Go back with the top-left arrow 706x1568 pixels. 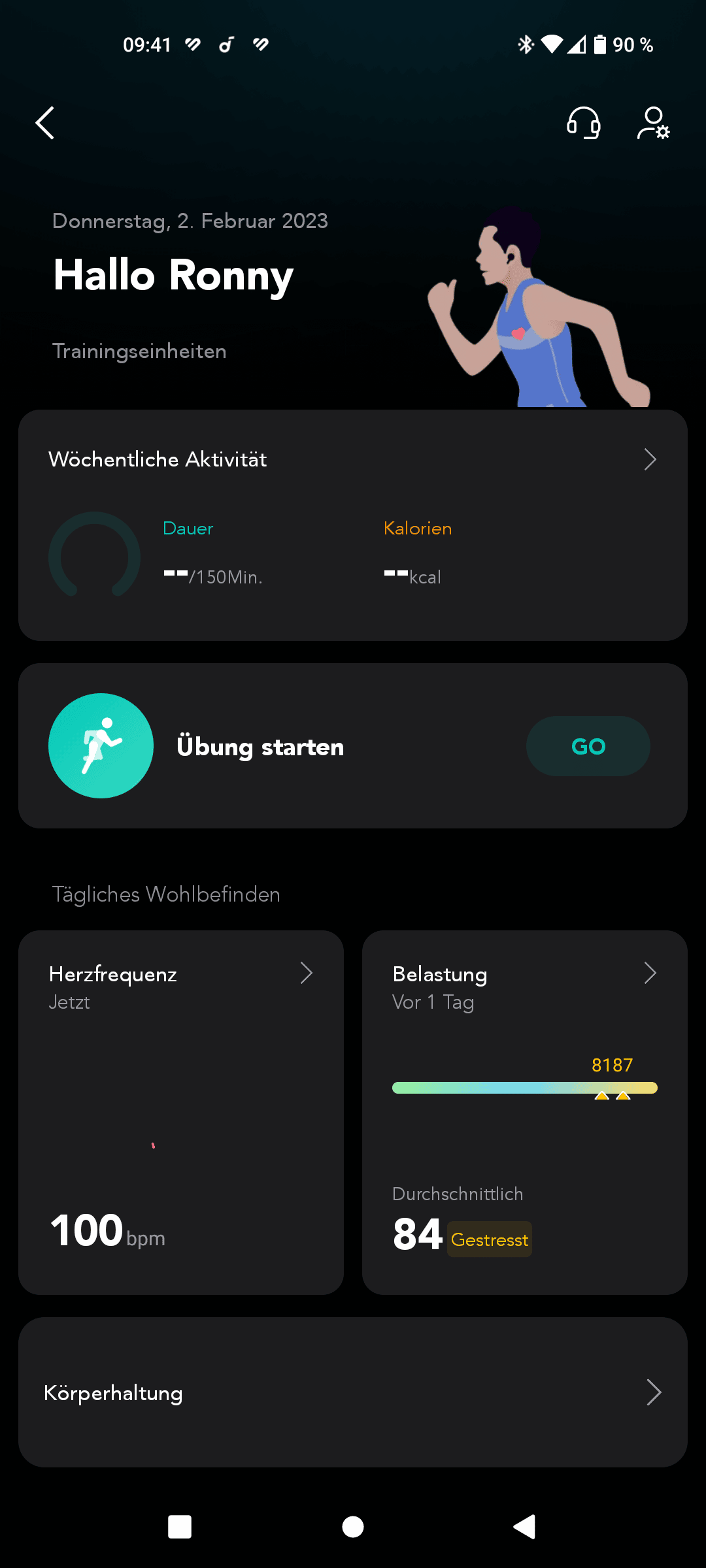[x=44, y=123]
